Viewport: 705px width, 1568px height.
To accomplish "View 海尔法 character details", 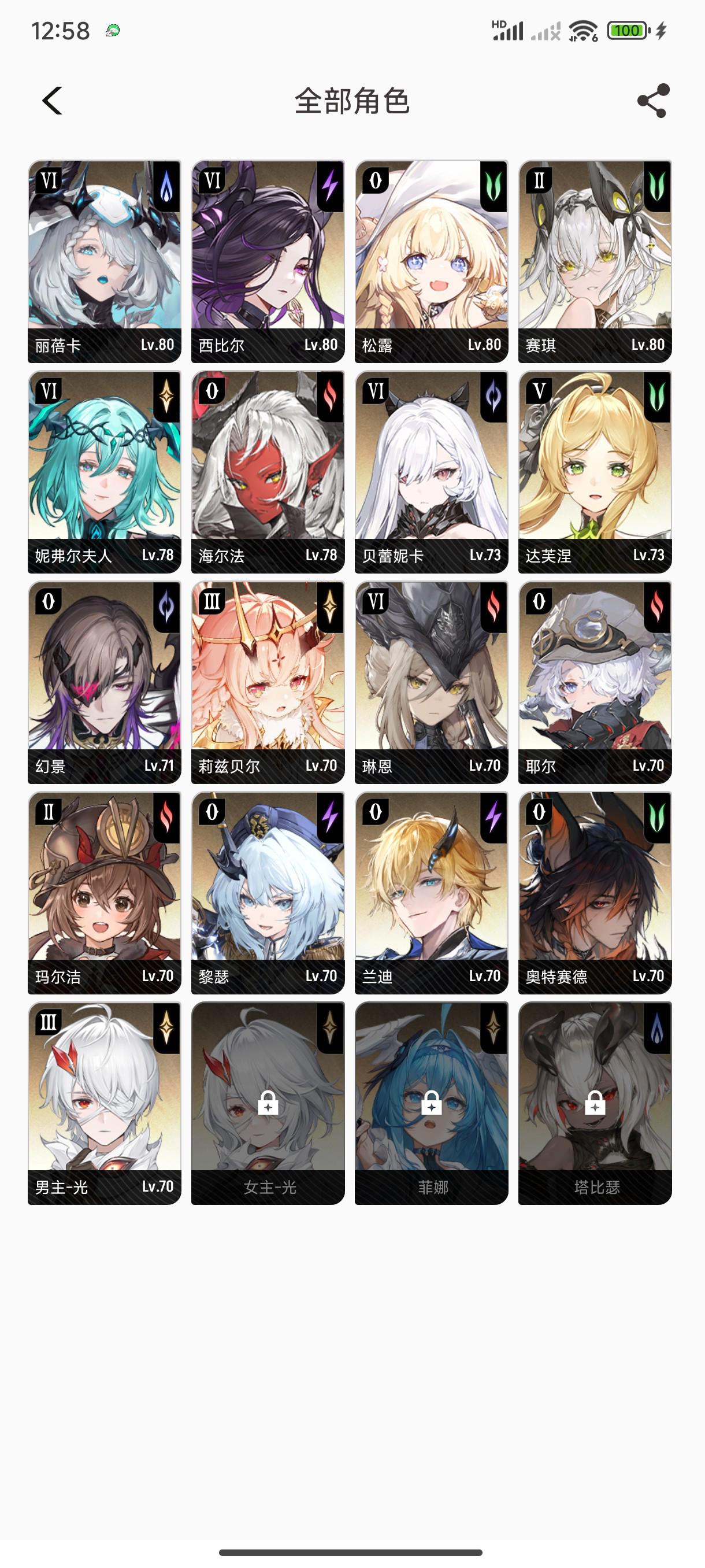I will tap(268, 472).
